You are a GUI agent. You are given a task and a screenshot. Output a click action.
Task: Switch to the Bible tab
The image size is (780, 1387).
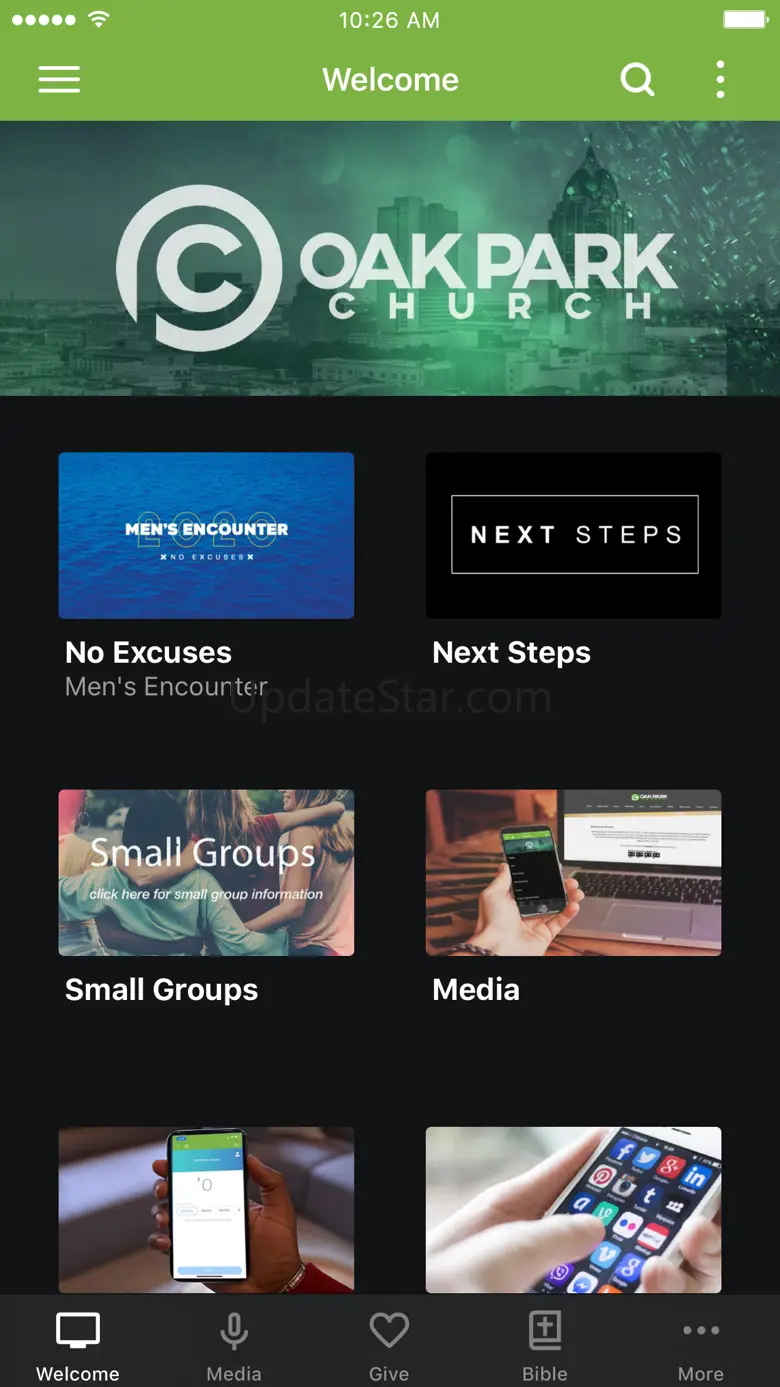545,1346
